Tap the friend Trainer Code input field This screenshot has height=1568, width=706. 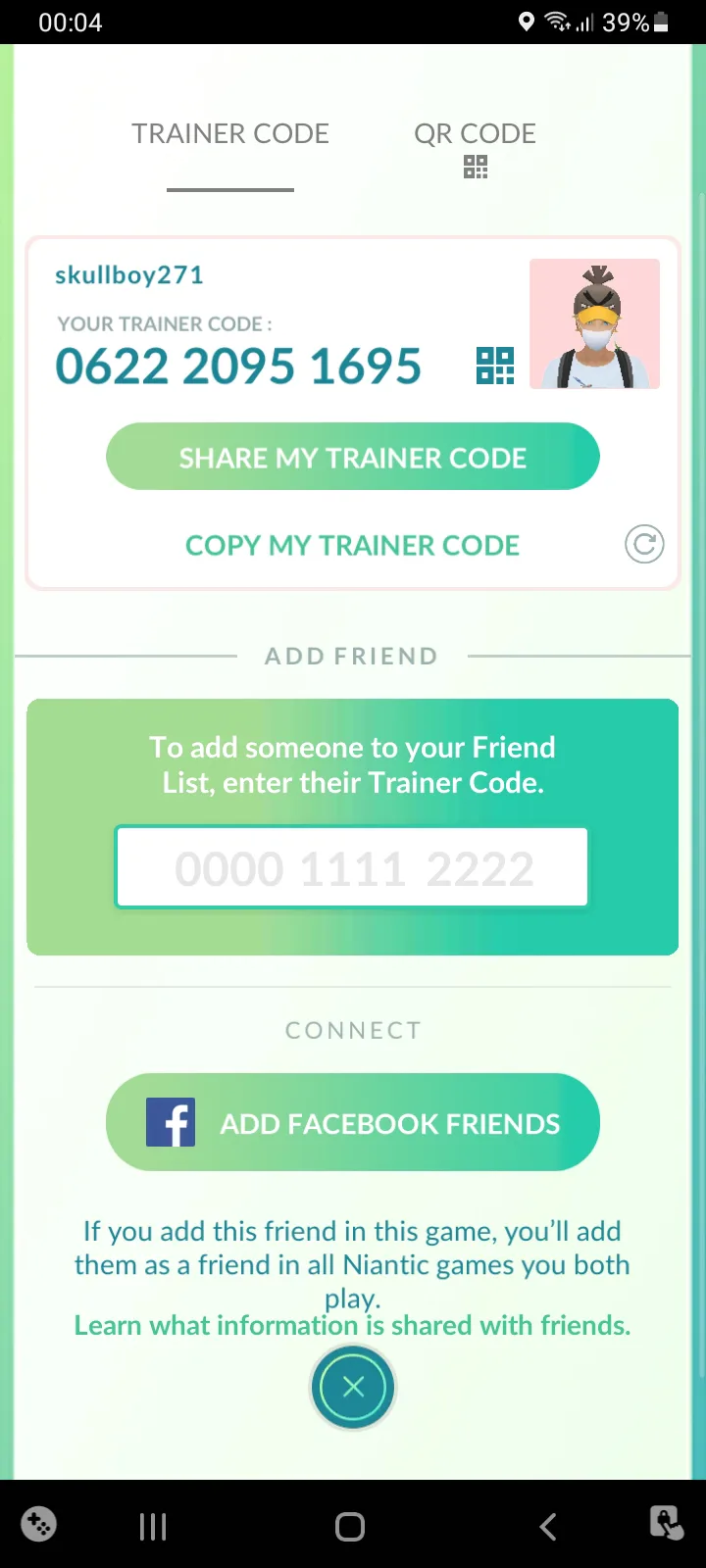coord(352,867)
